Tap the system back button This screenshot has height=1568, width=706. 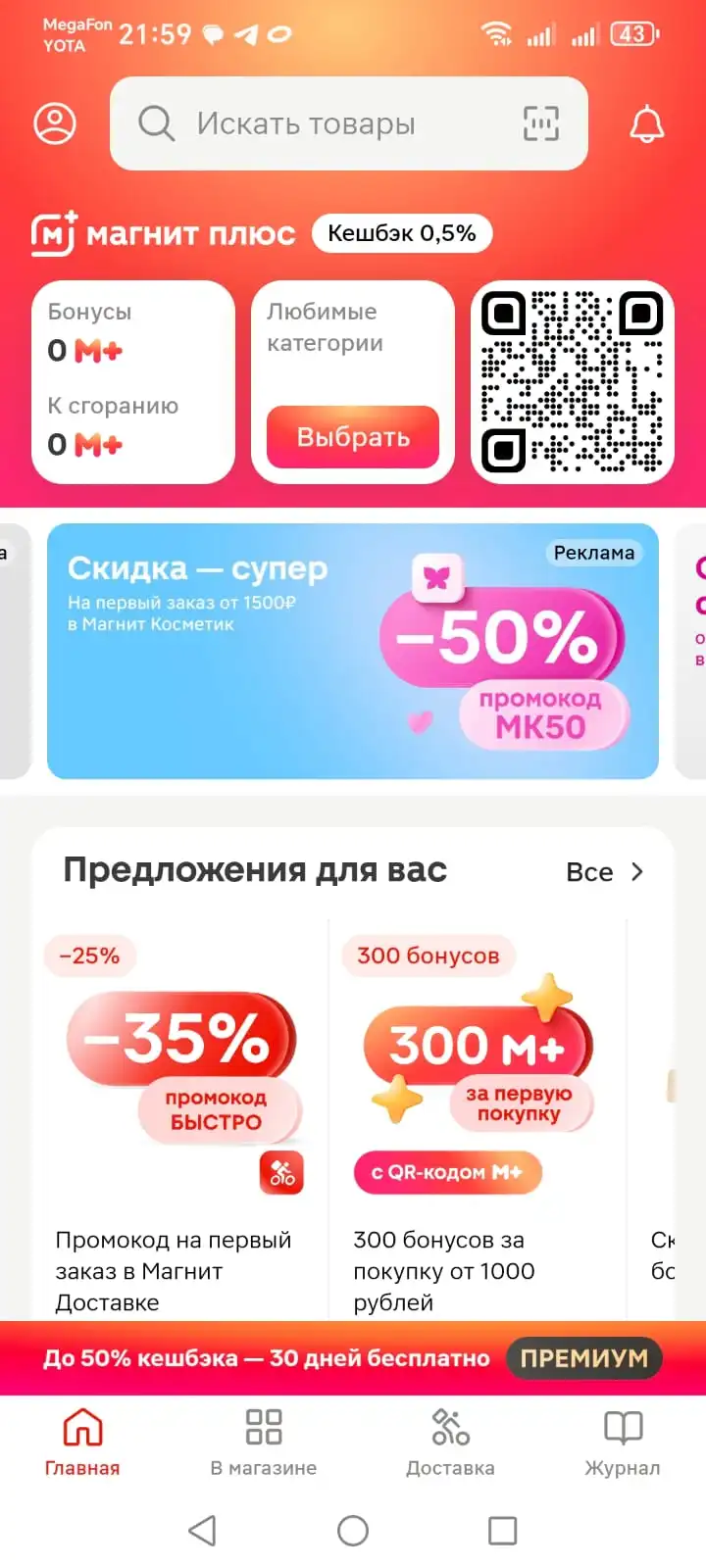(x=202, y=1531)
